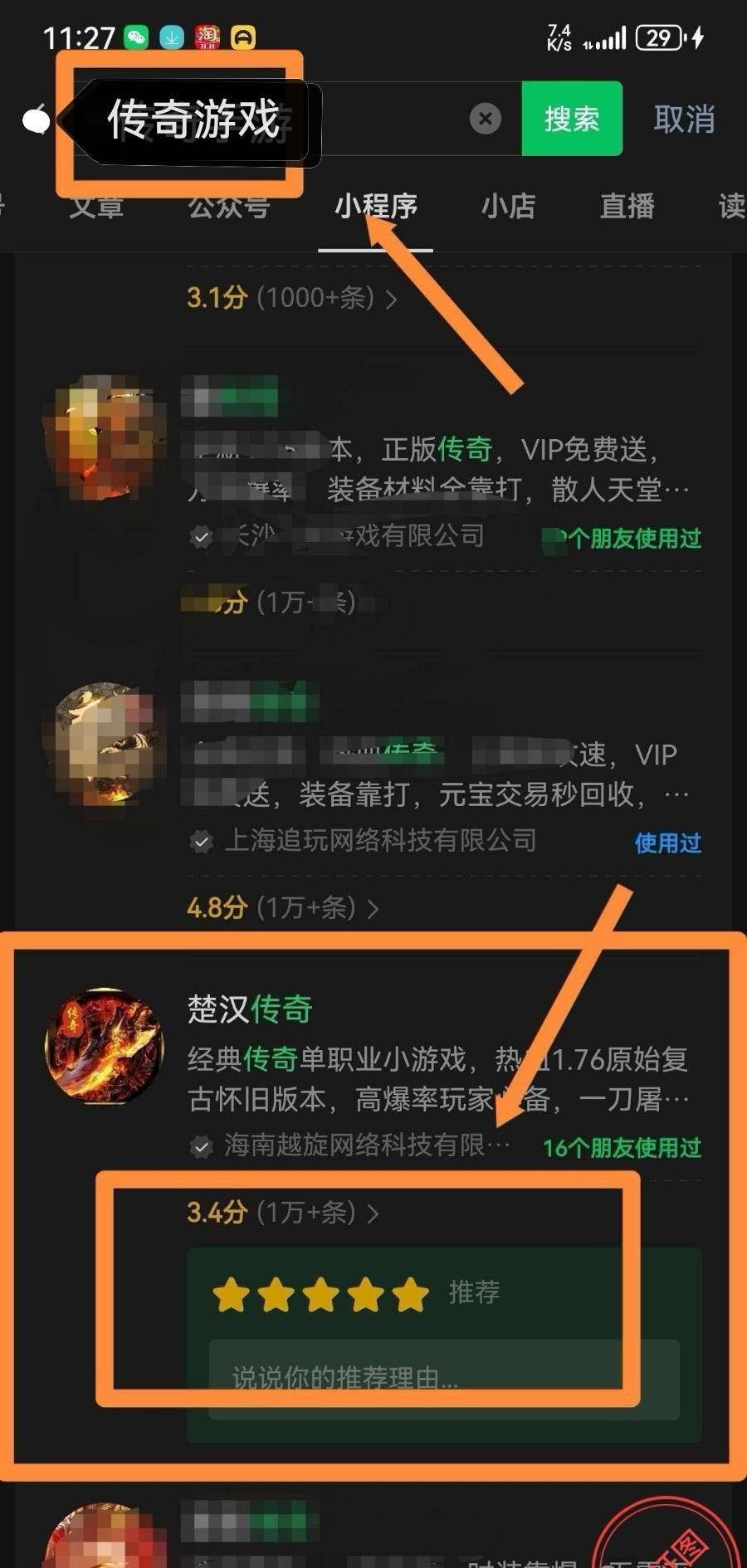Open the 3.1分 (1000+条) reviews
Viewport: 747px width, 1568px height.
[290, 297]
